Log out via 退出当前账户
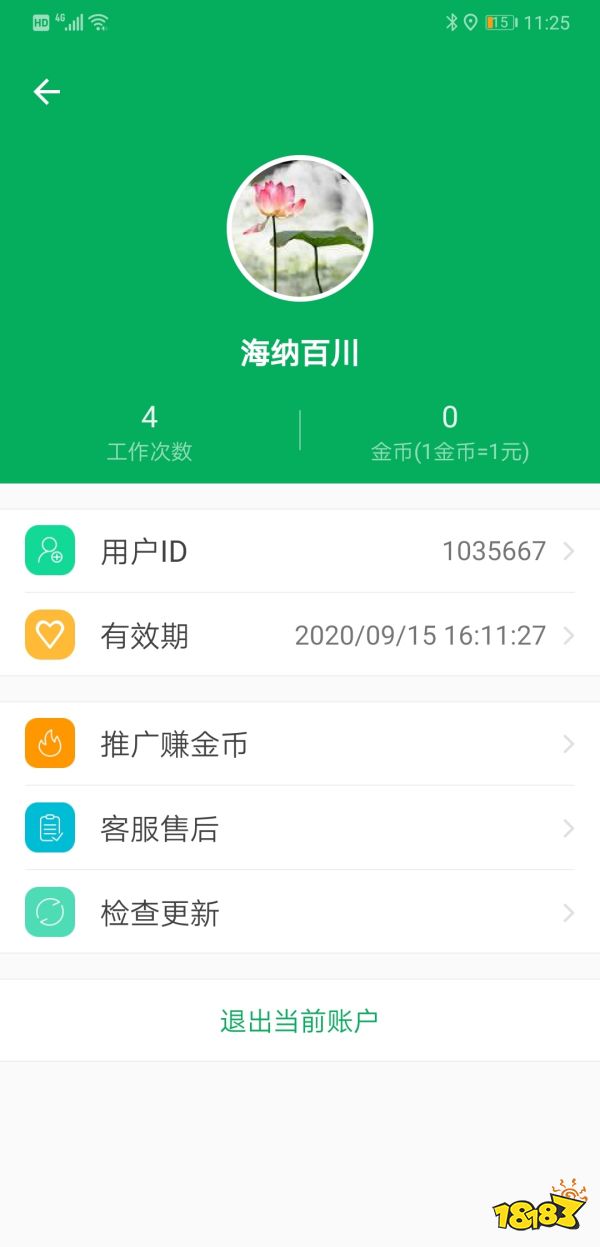 click(299, 1021)
